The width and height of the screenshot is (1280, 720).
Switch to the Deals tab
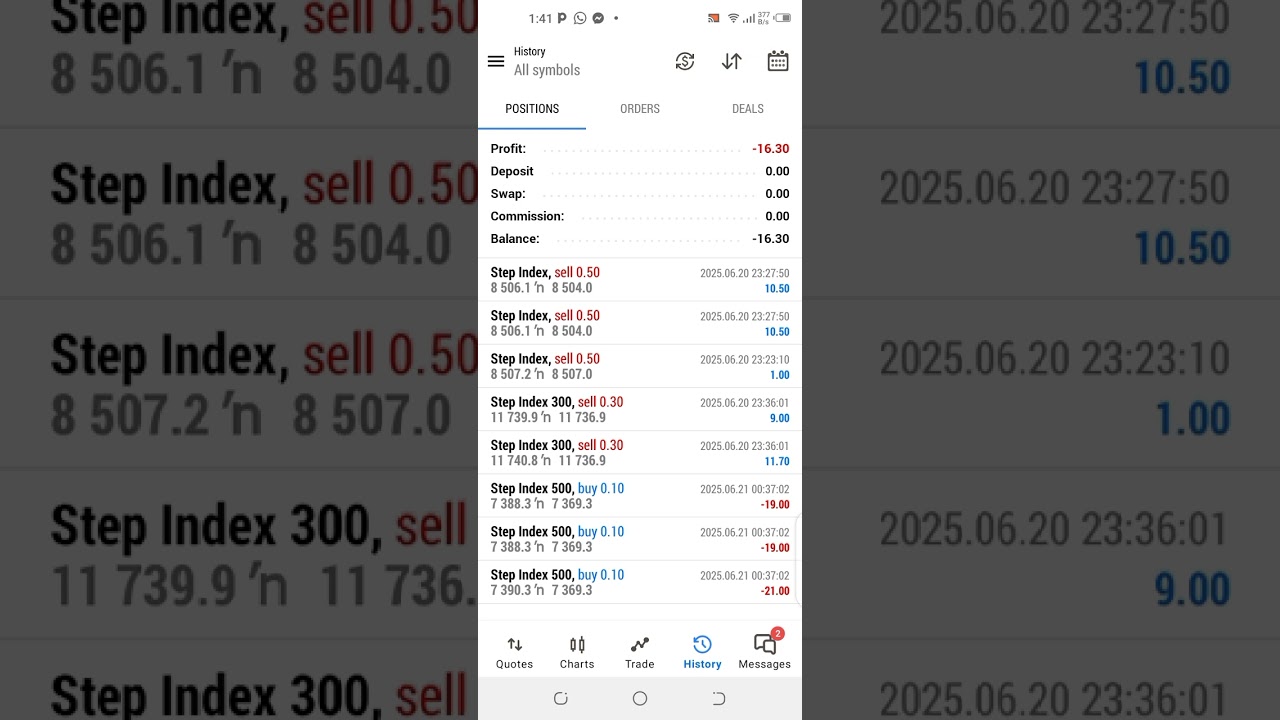747,109
